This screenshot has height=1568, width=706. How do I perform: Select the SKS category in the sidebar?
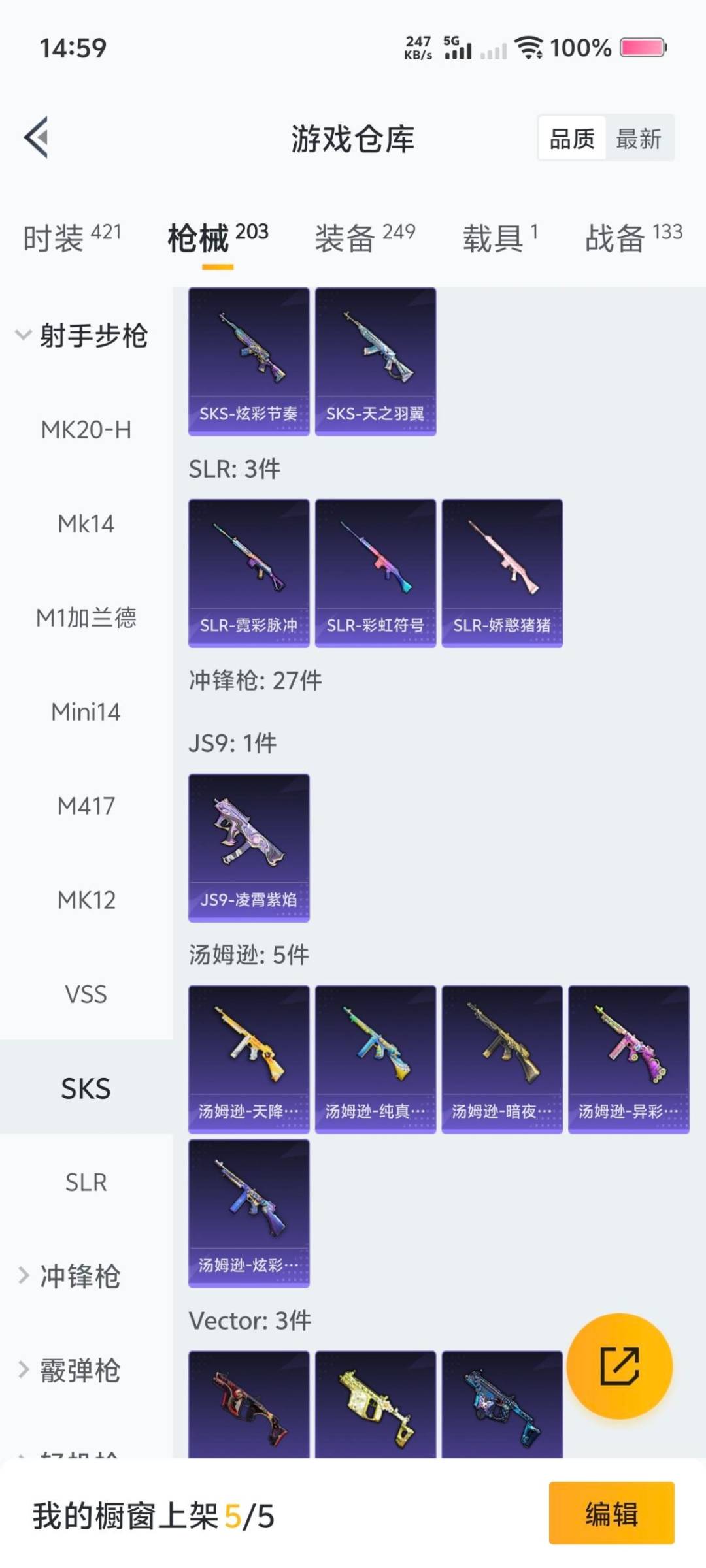86,1088
